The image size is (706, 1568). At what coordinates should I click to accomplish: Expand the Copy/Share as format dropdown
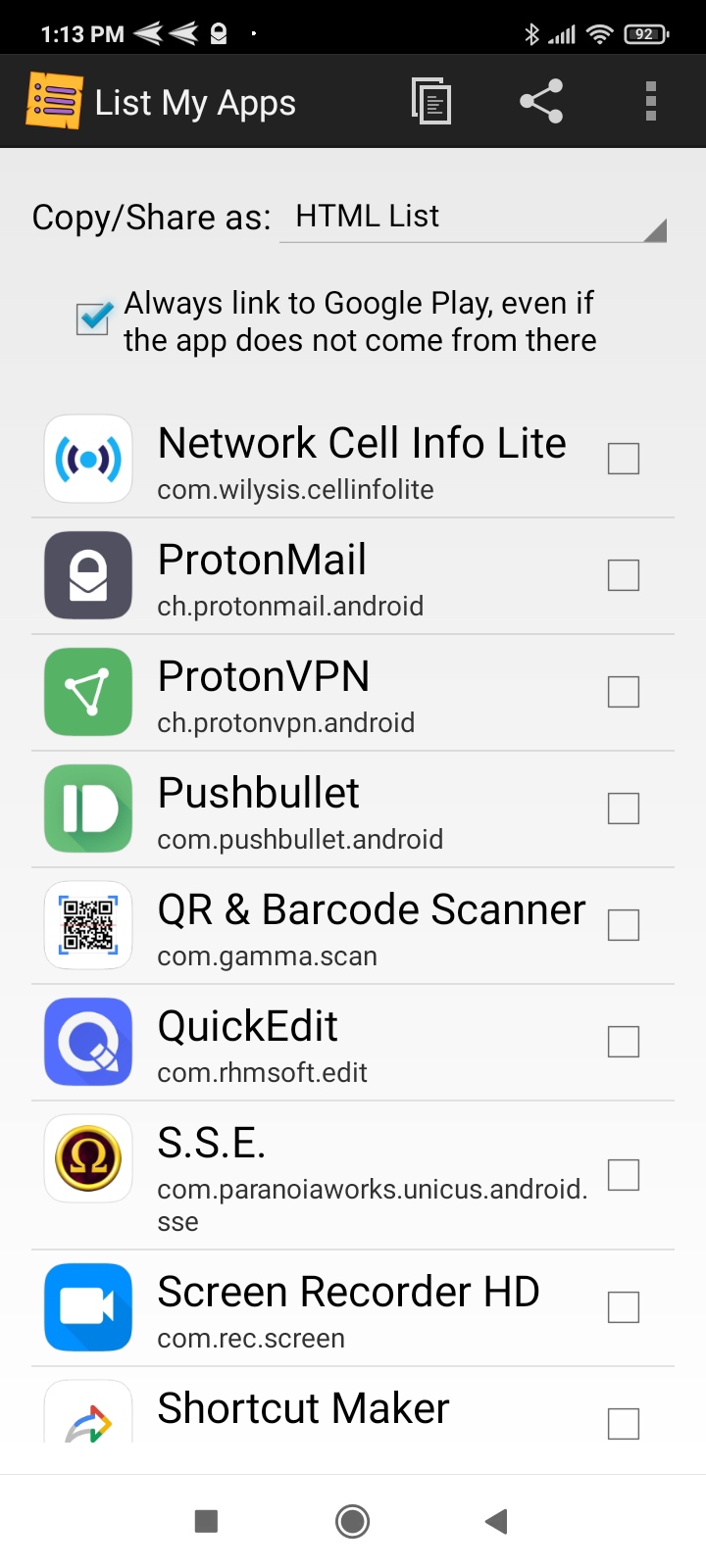(473, 218)
